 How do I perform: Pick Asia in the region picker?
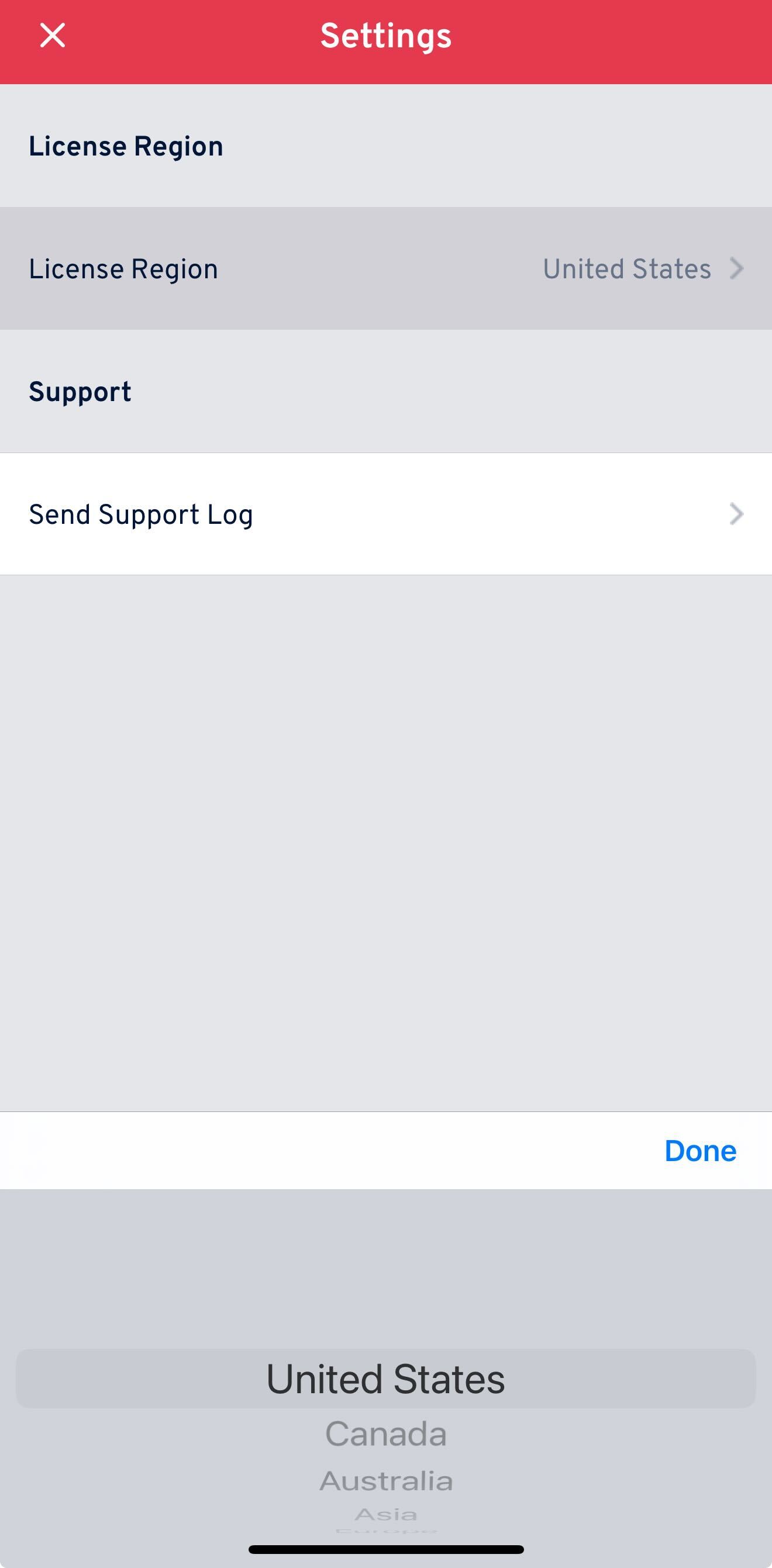pos(386,1514)
